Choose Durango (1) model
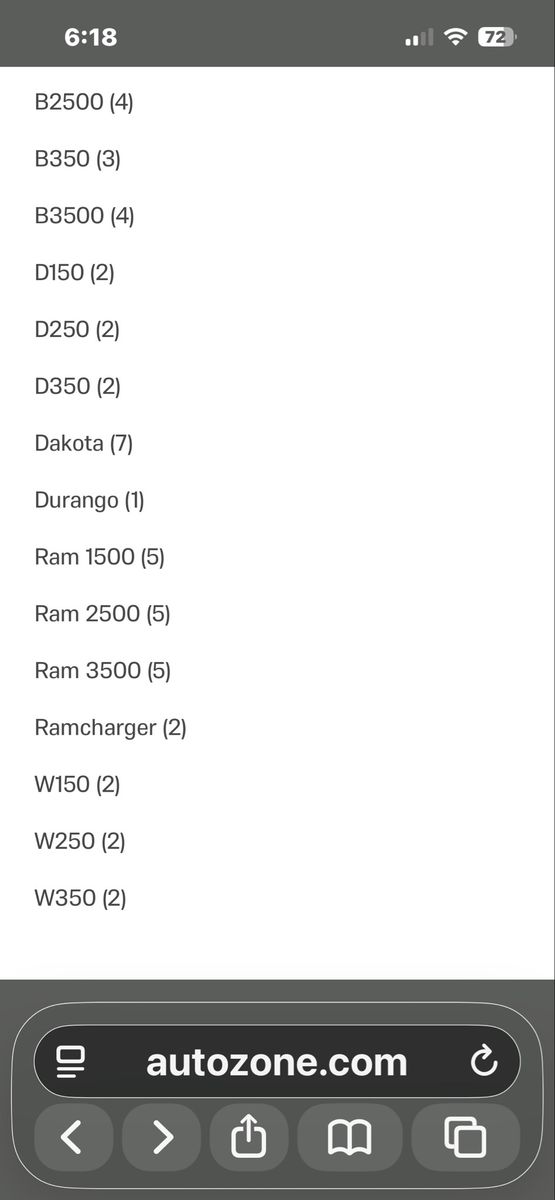Image resolution: width=555 pixels, height=1200 pixels. click(x=89, y=500)
